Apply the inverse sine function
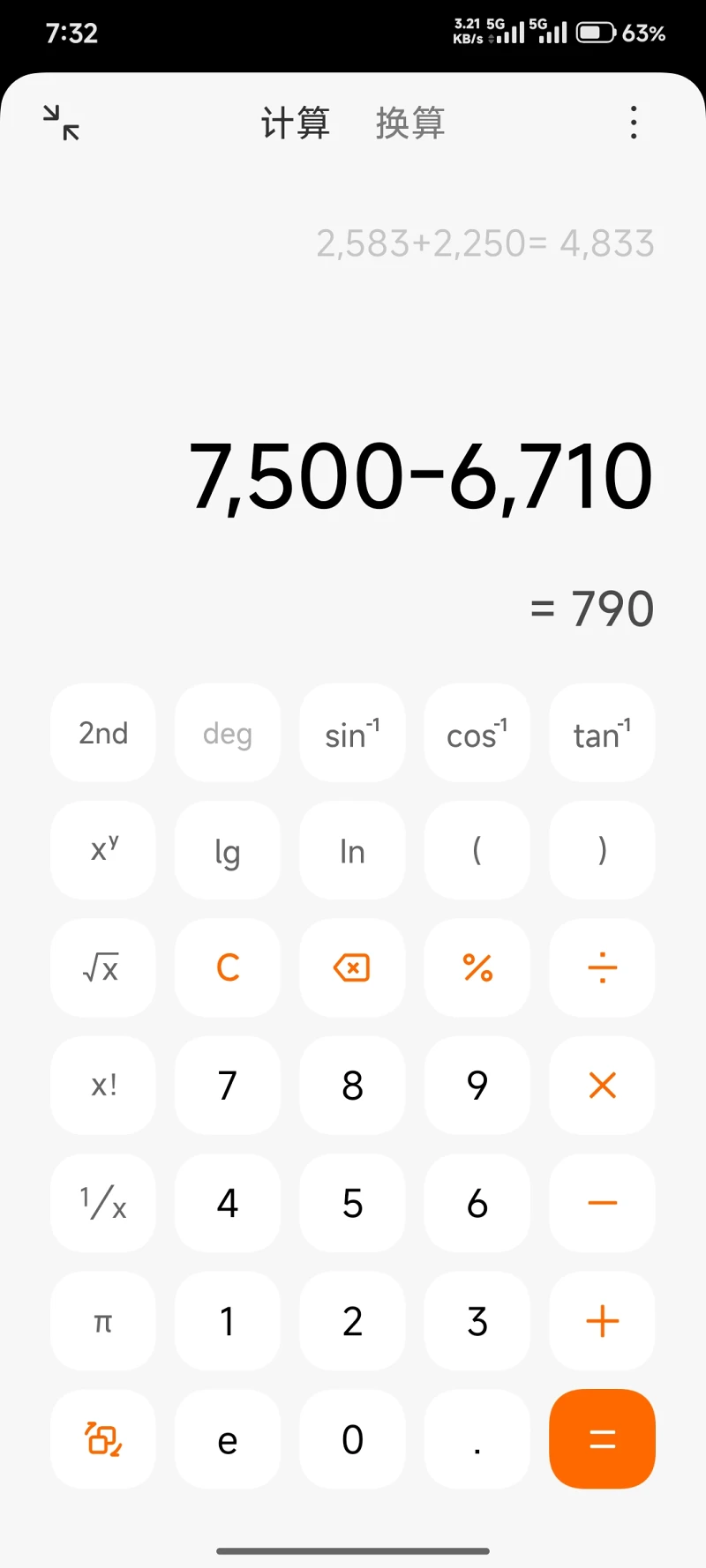 (x=352, y=733)
